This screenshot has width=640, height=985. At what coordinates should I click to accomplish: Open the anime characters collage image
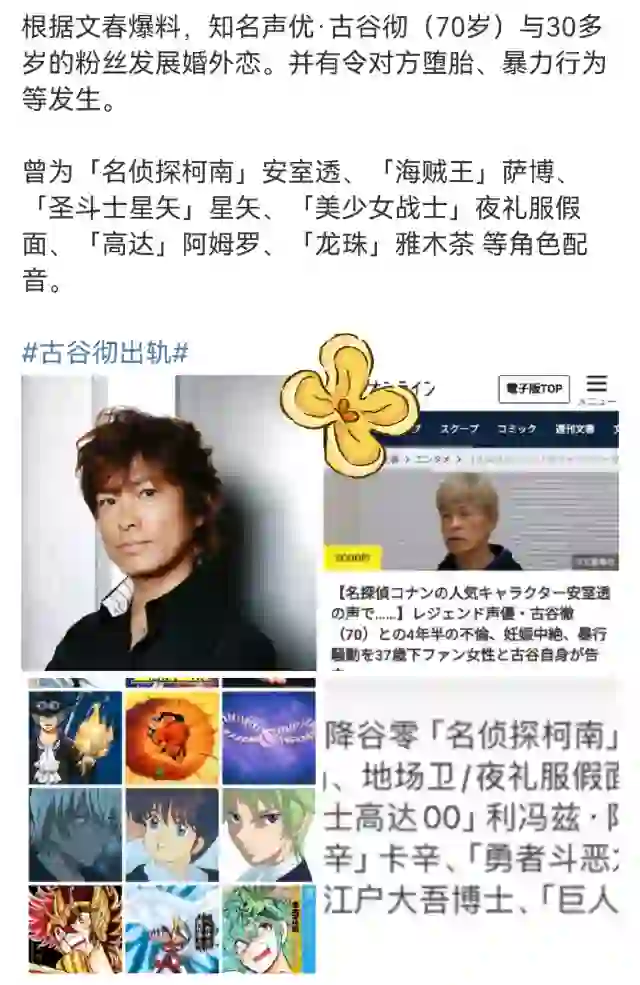(x=170, y=826)
